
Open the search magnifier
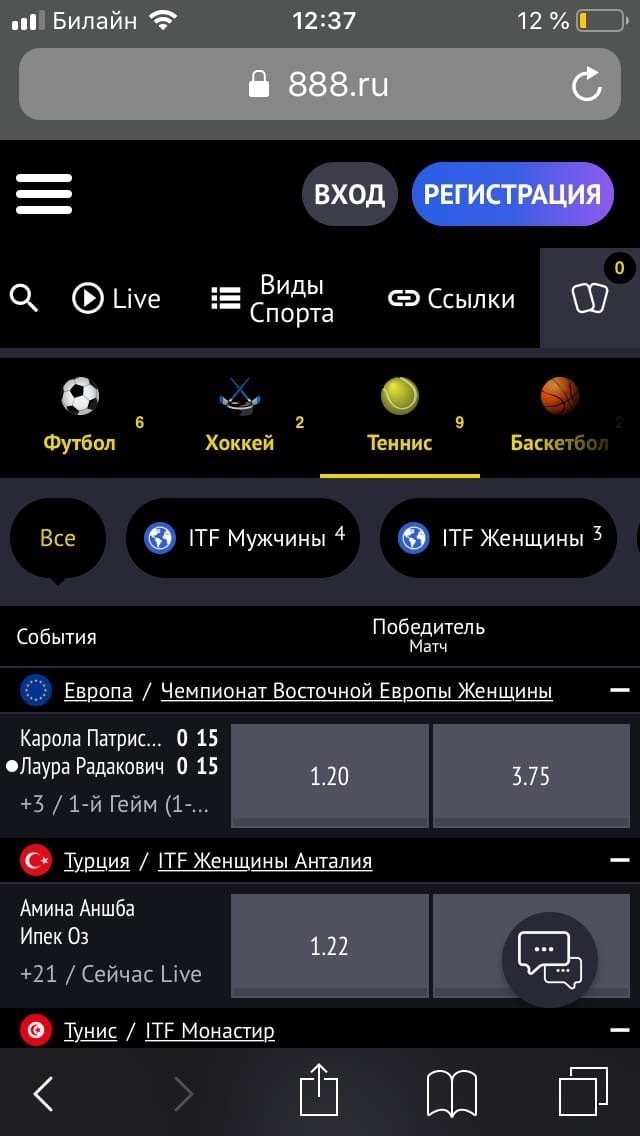[24, 298]
